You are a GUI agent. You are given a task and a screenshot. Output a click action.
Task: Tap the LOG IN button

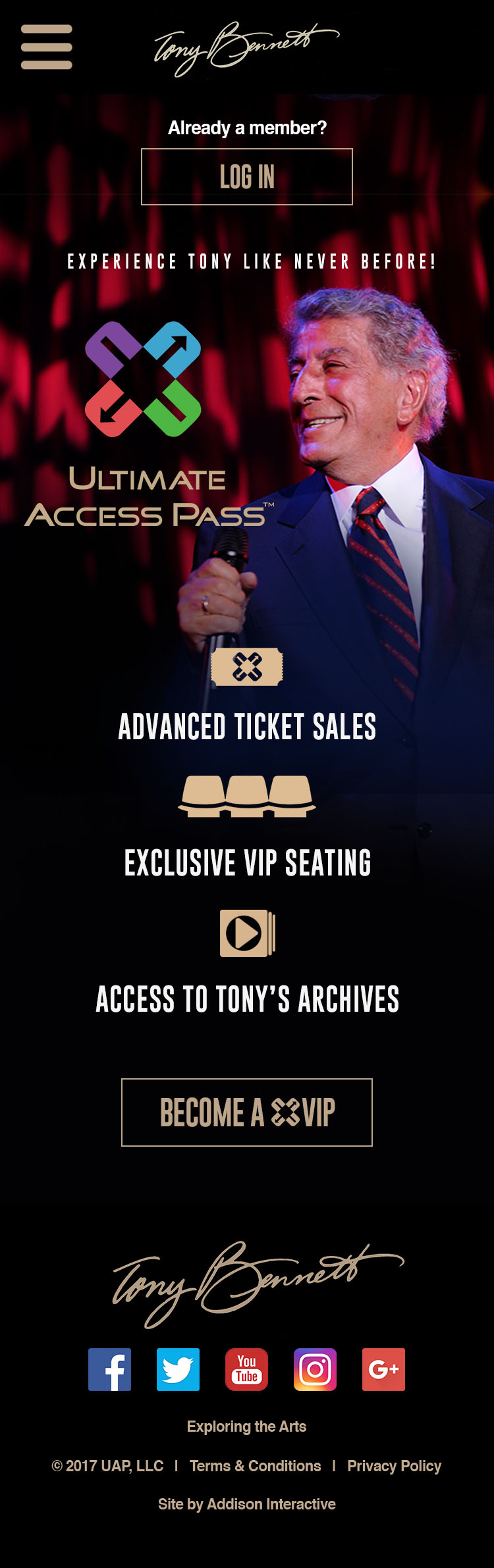click(247, 176)
